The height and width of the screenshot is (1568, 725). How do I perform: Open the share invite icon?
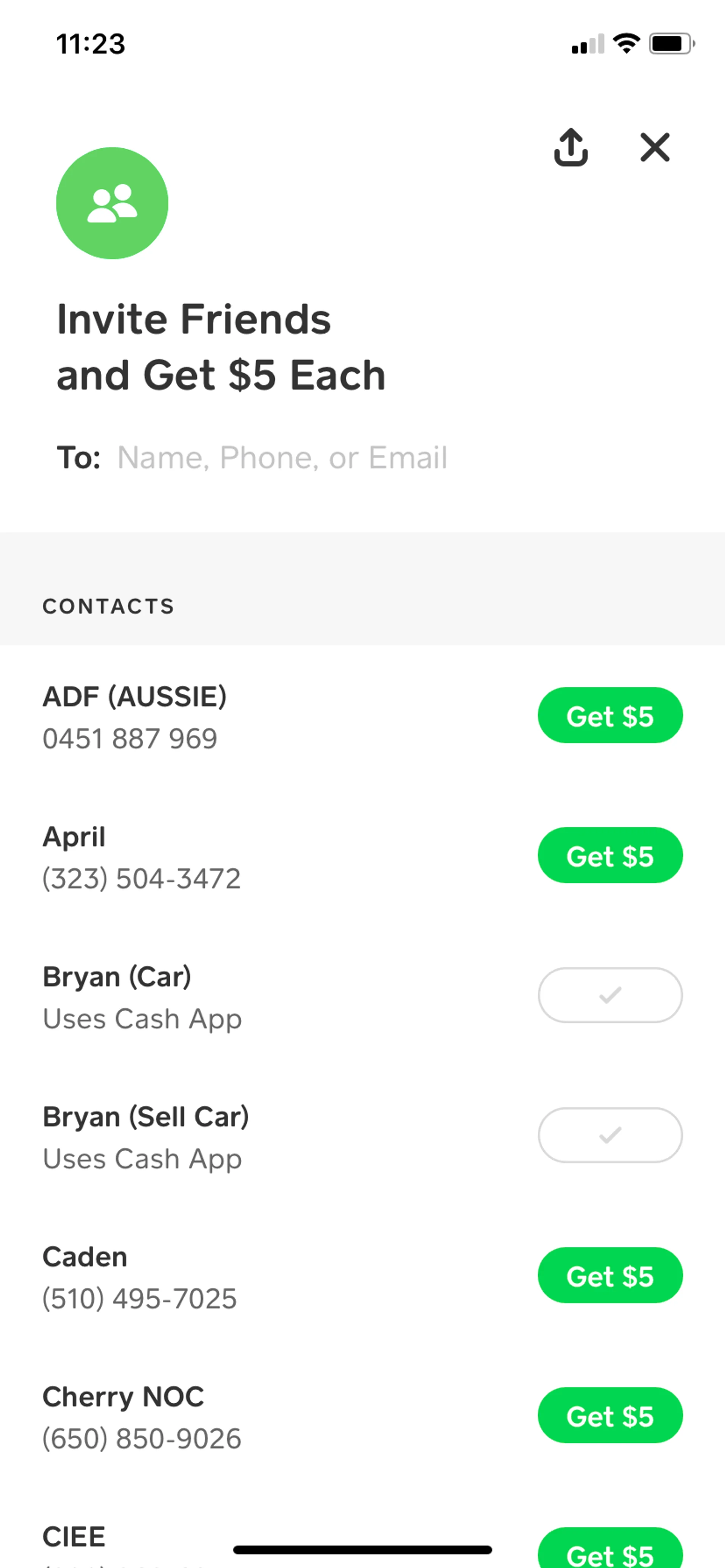[x=571, y=147]
